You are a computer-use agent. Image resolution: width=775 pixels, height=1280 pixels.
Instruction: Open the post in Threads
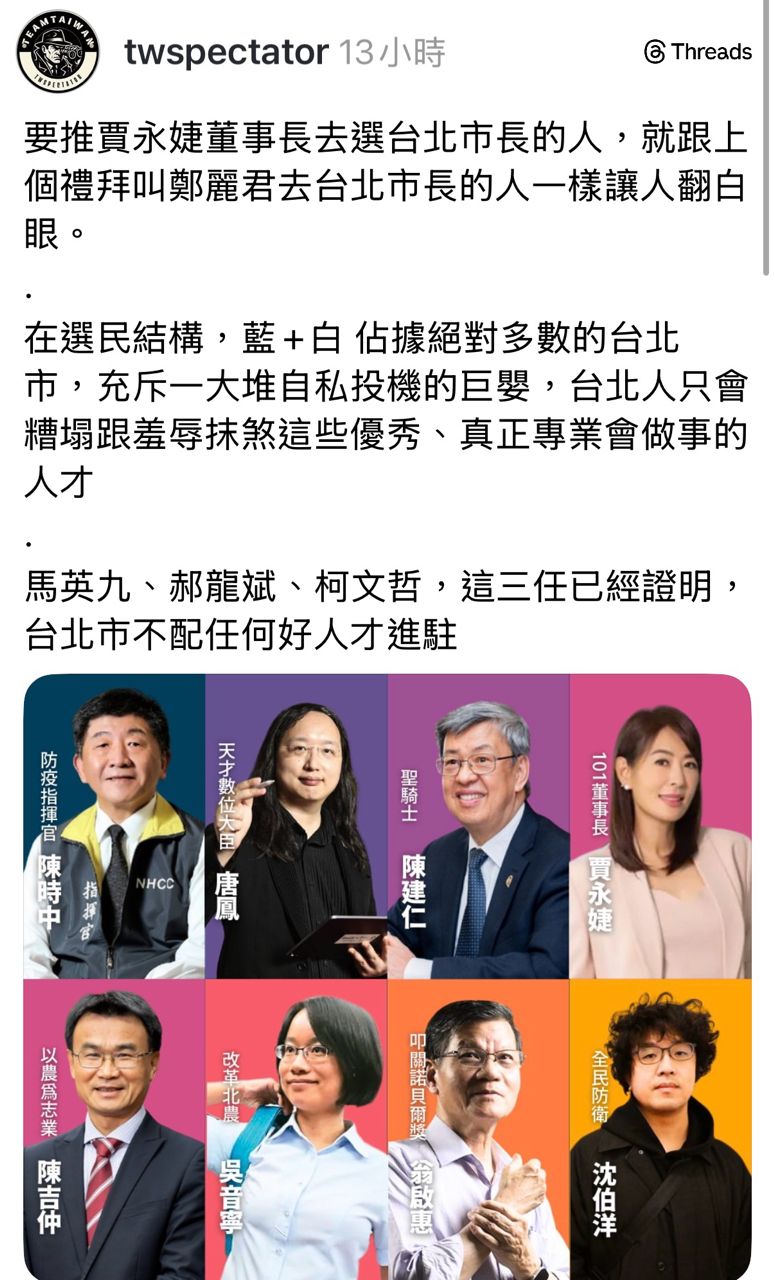point(698,52)
